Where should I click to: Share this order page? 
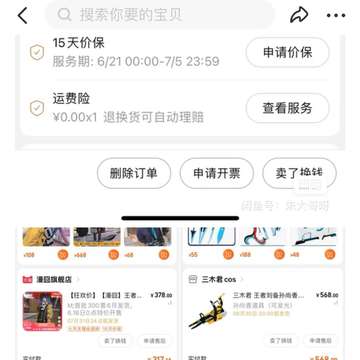pyautogui.click(x=299, y=15)
